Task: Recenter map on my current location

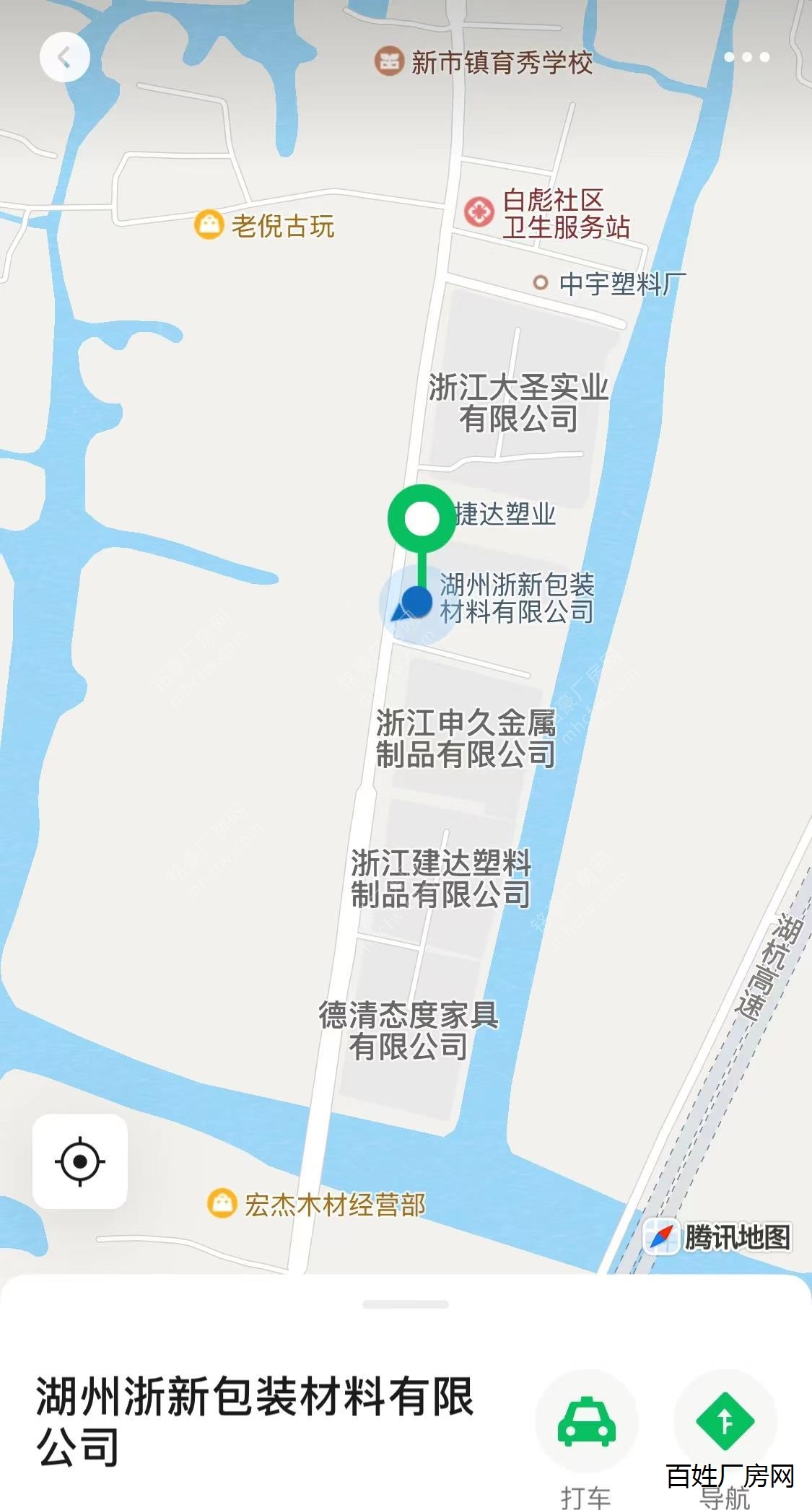Action: [80, 1161]
